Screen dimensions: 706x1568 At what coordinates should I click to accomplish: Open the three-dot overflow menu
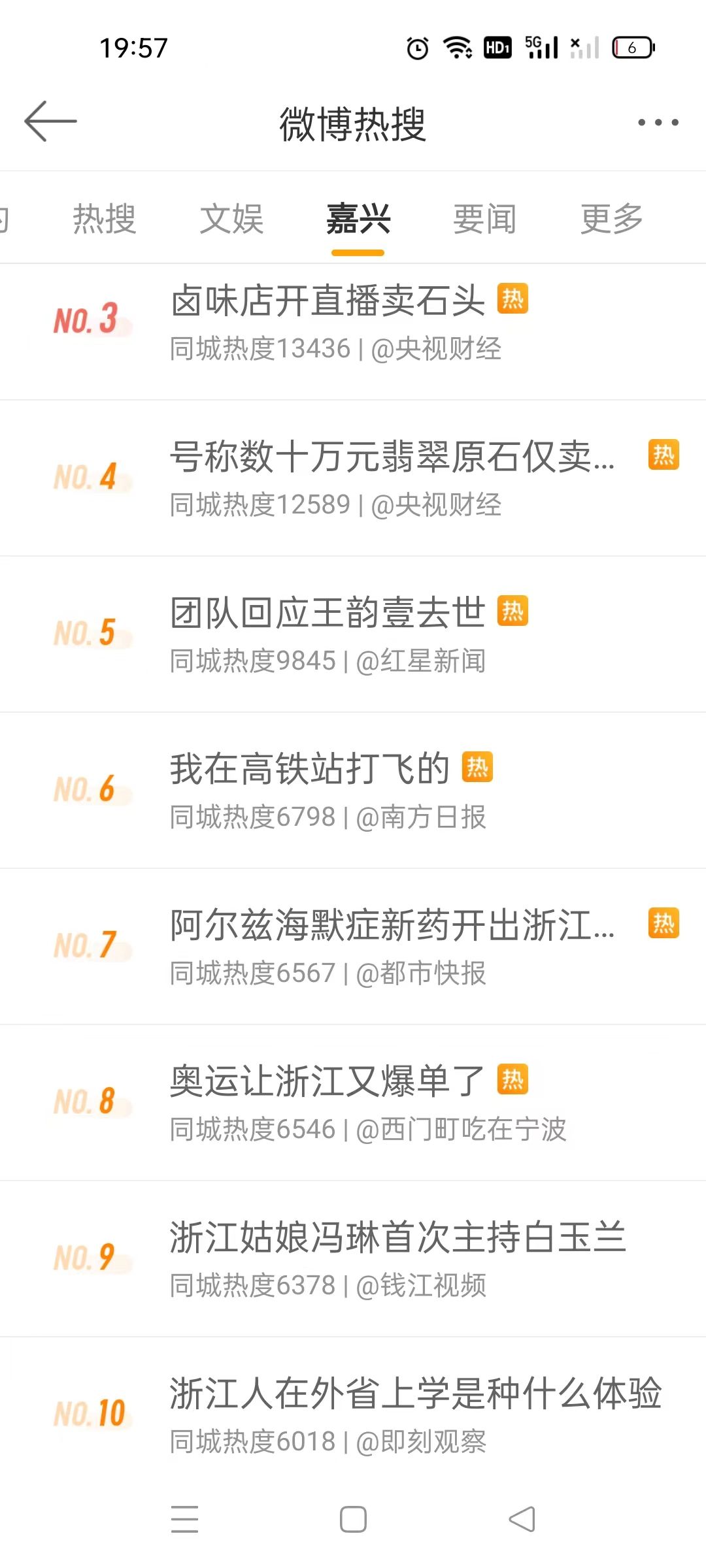658,122
